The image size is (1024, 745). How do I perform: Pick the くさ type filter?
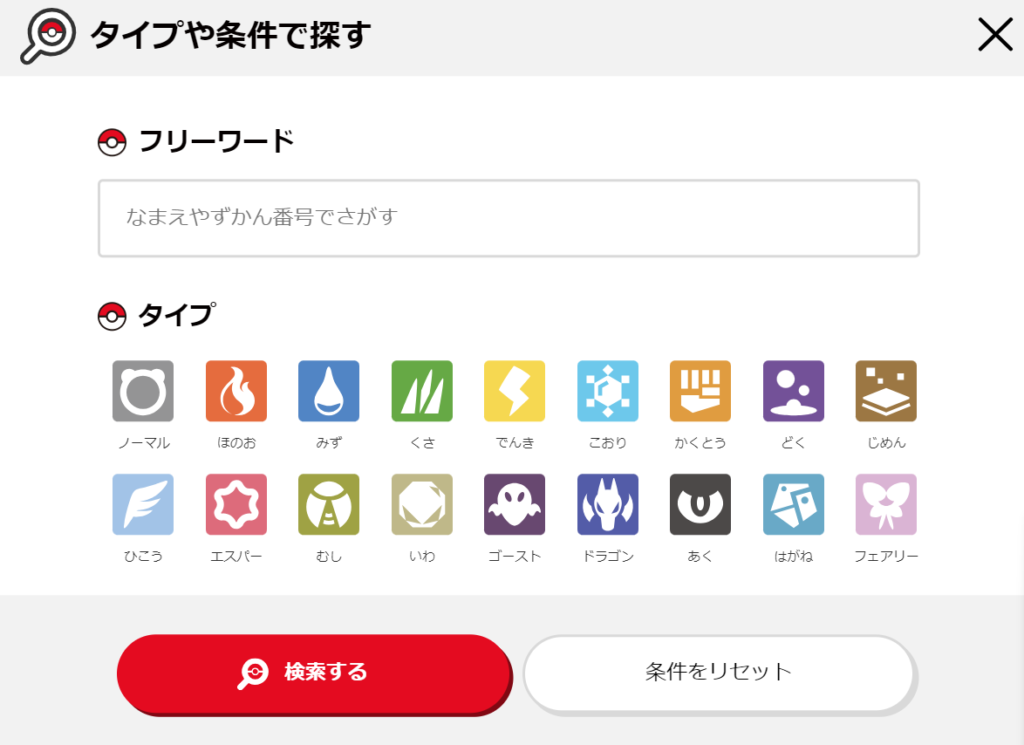[422, 391]
